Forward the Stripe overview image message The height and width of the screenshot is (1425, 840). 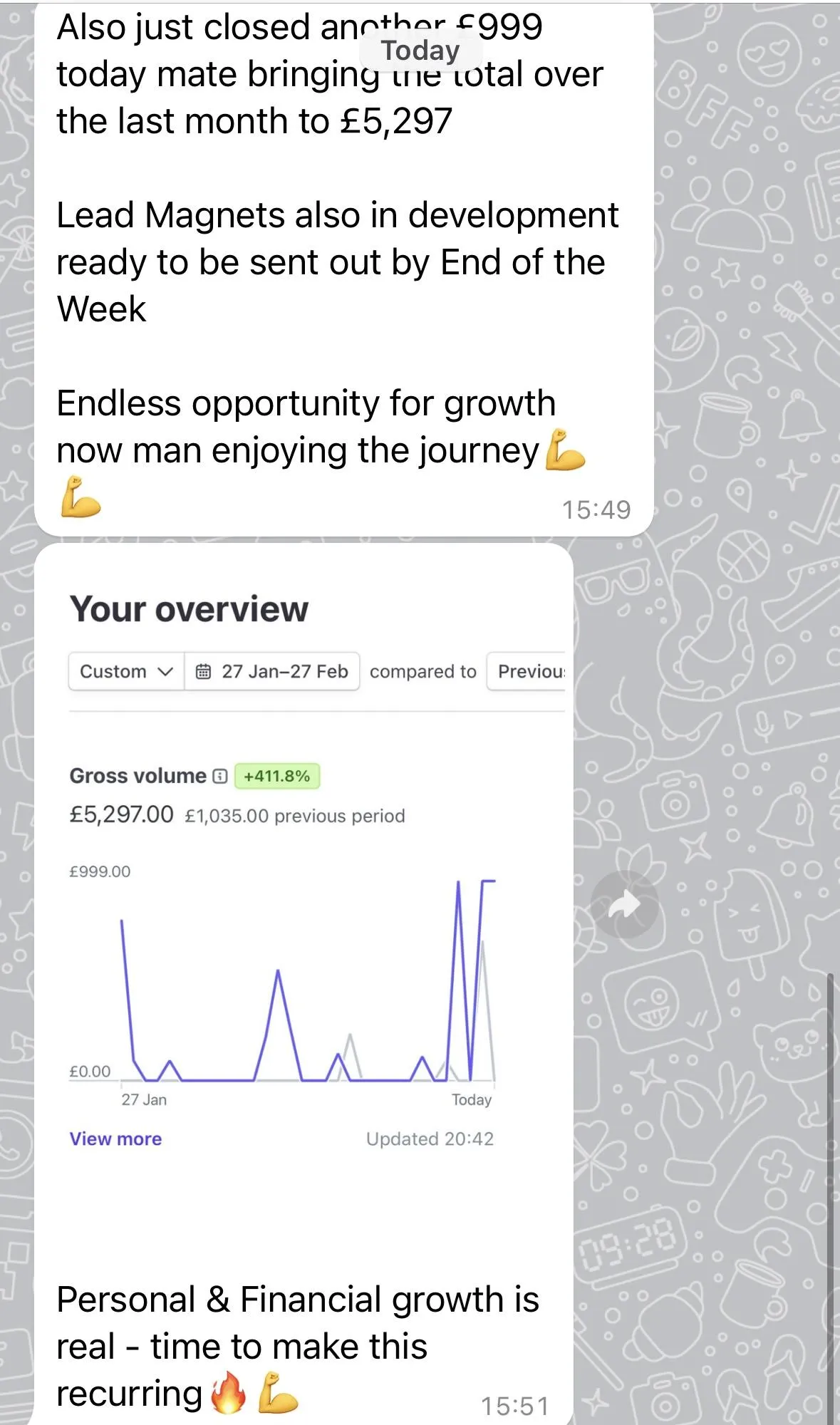tap(624, 904)
